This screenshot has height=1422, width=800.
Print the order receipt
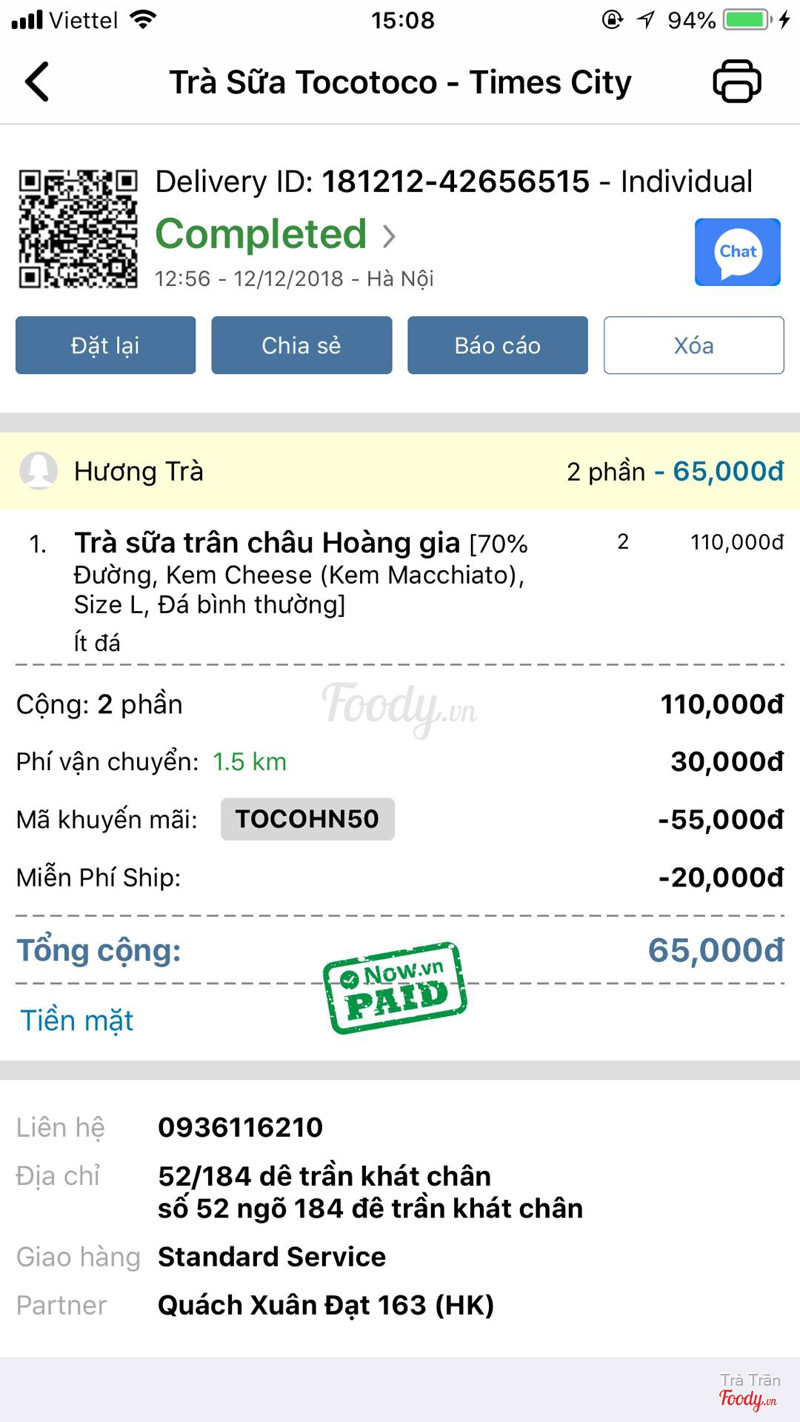point(737,81)
